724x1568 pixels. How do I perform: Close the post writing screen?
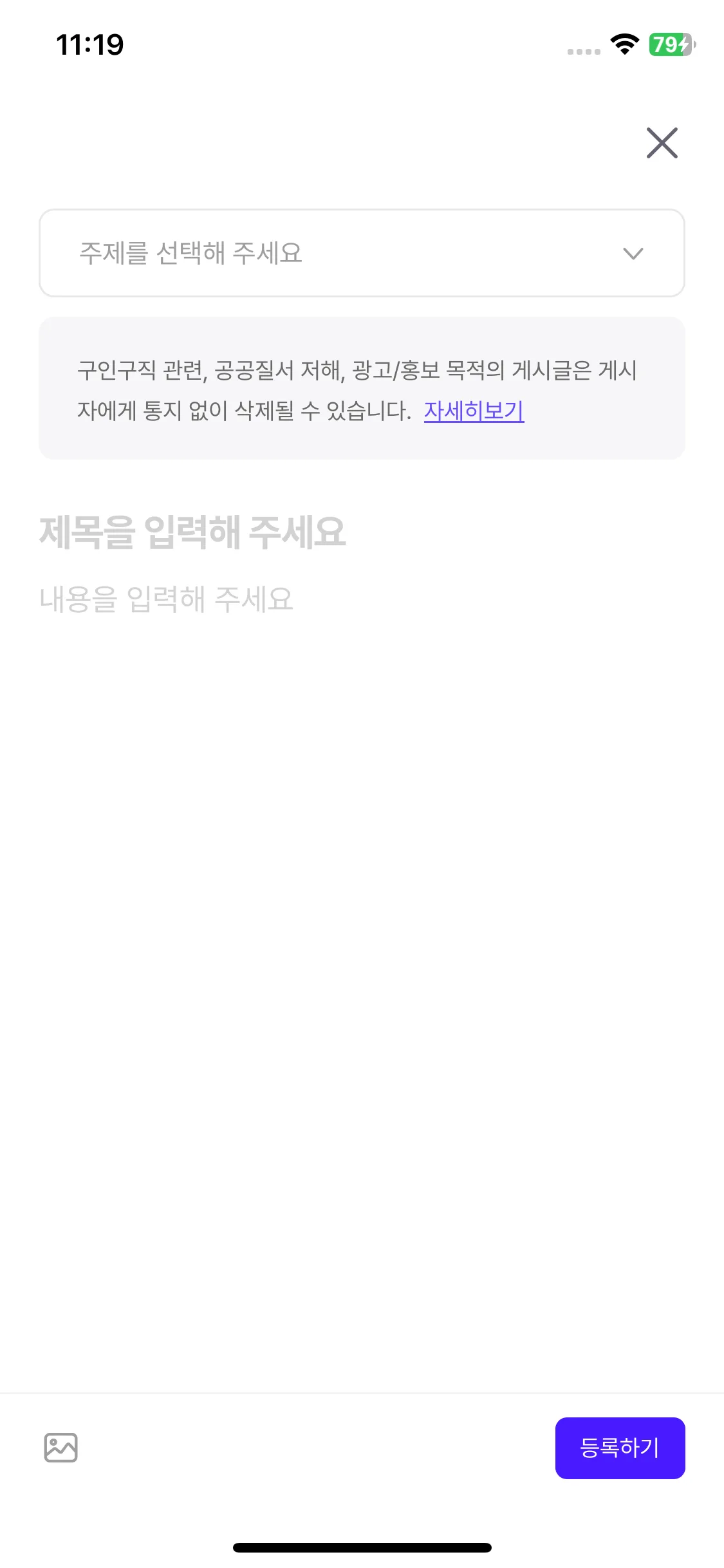(x=662, y=143)
